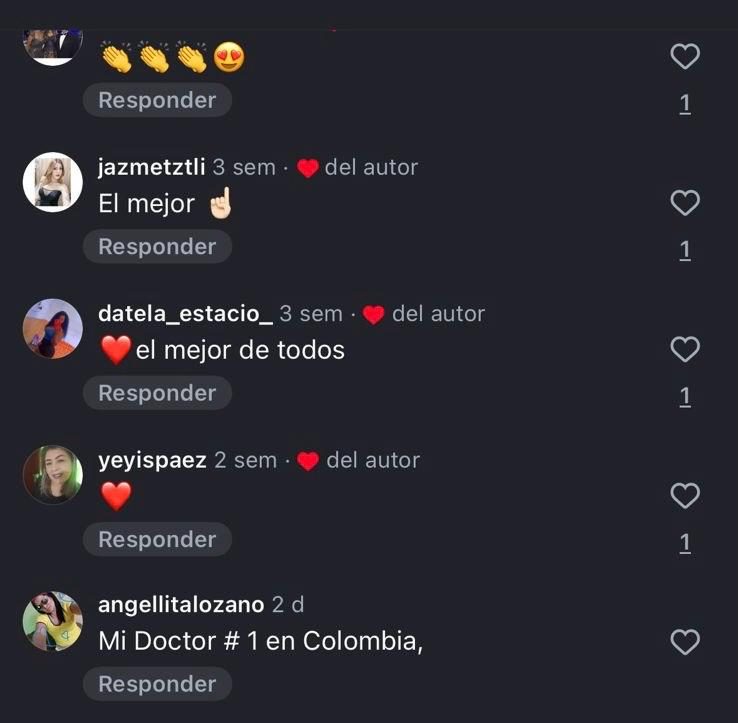Open datela_estacio_'s profile picture
Viewport: 738px width, 723px height.
coord(52,328)
